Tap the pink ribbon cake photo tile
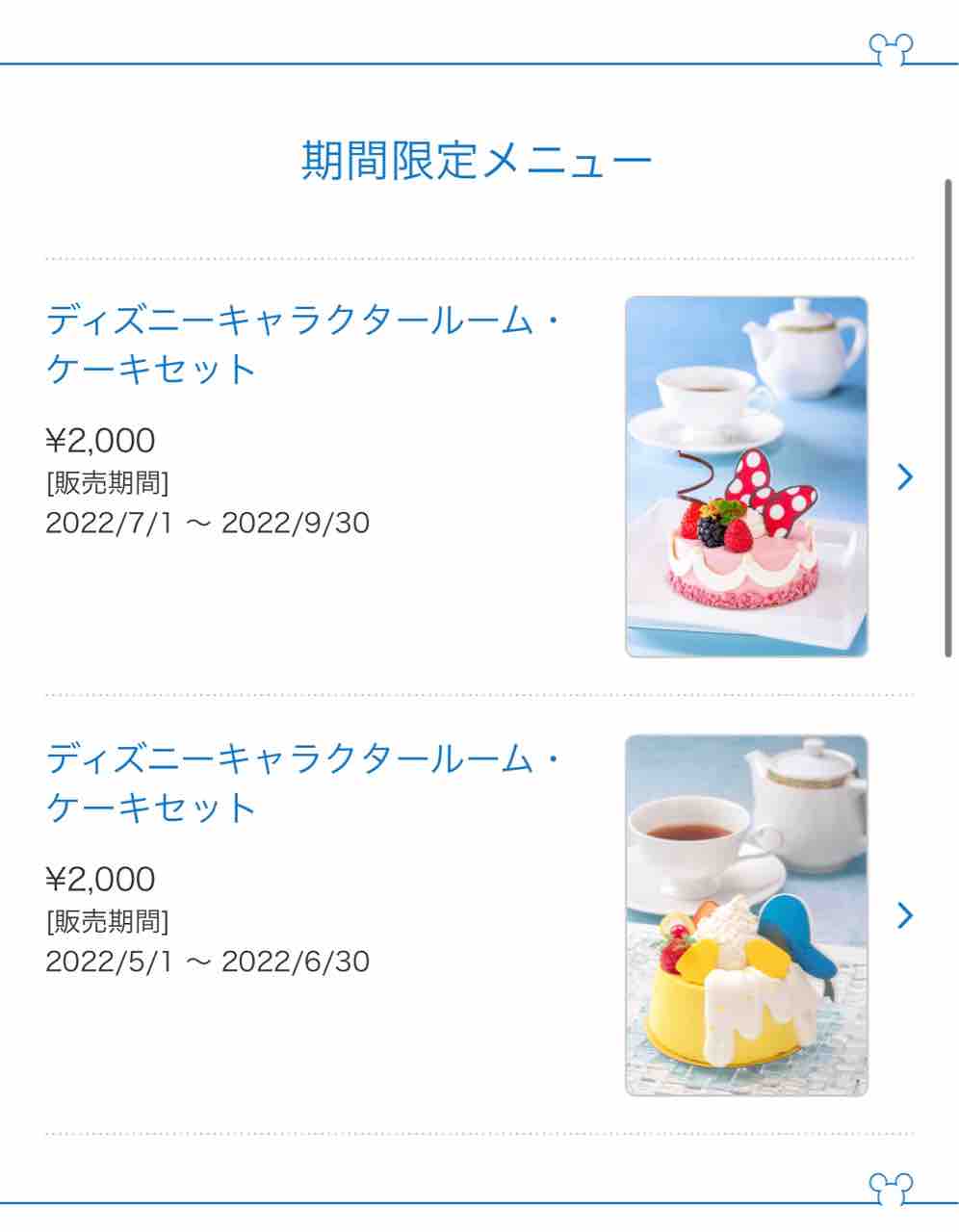The height and width of the screenshot is (1232, 959). (746, 476)
